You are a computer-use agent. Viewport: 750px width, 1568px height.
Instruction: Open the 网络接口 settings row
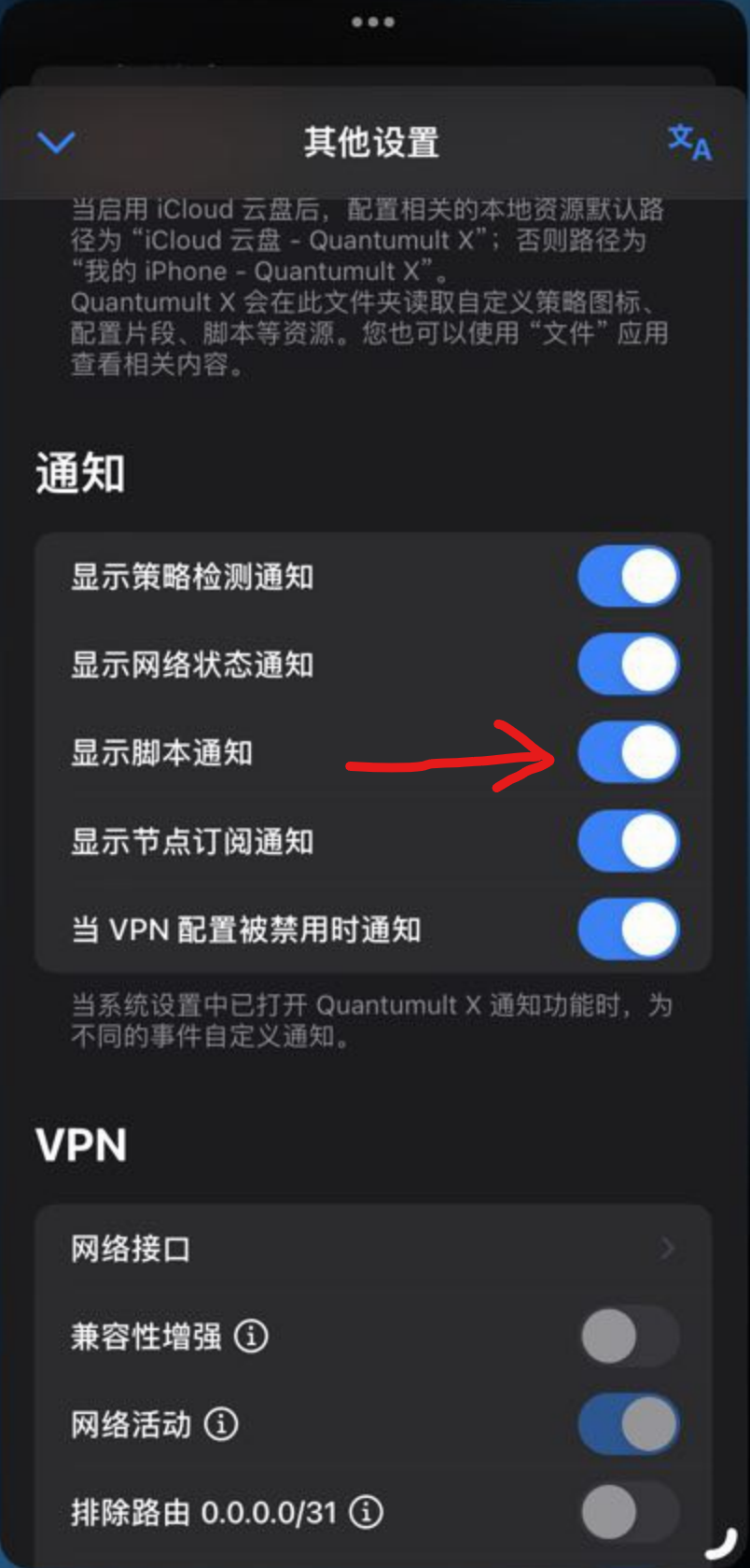click(x=373, y=1249)
